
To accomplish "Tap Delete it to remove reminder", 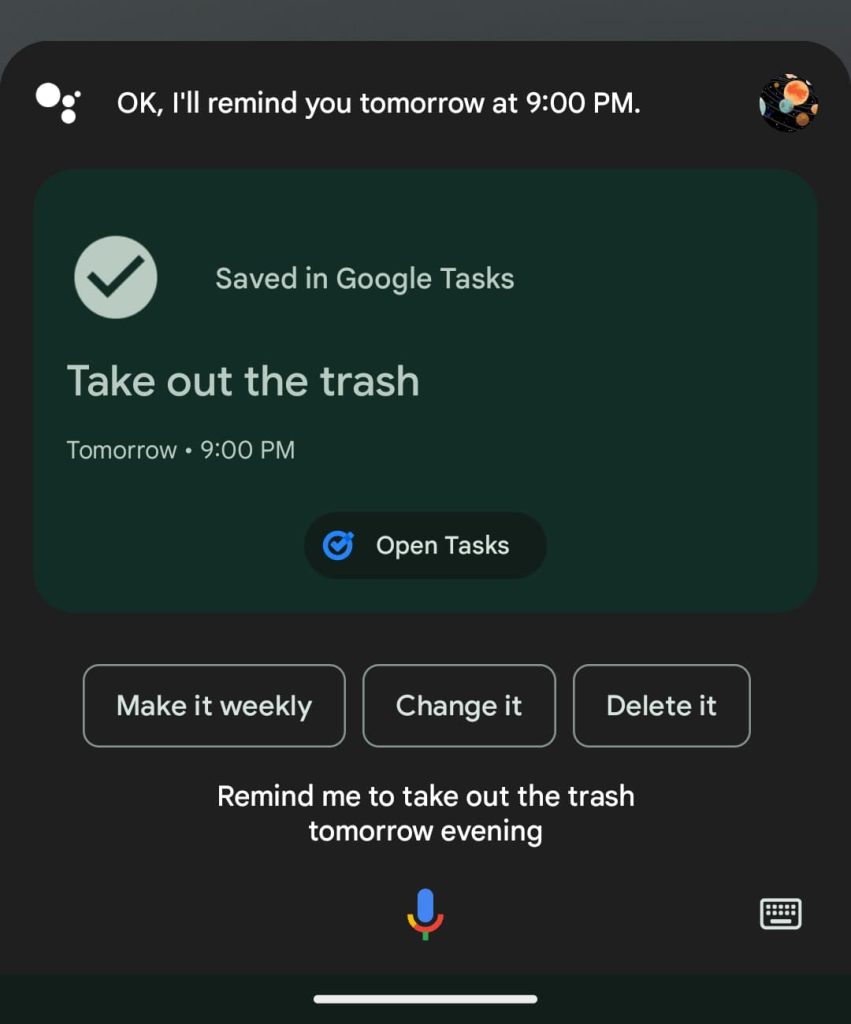I will click(661, 706).
